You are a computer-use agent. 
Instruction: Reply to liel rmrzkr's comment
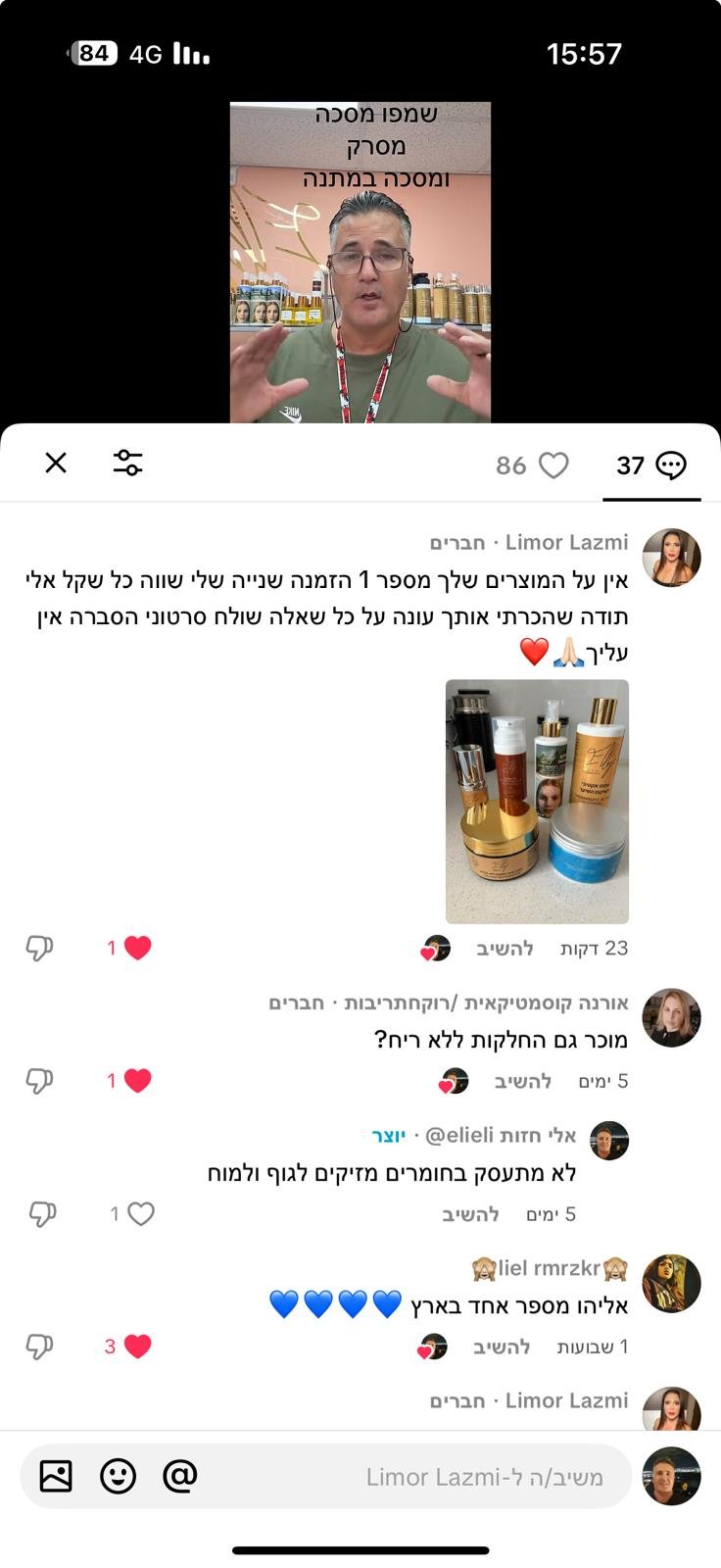point(502,1347)
